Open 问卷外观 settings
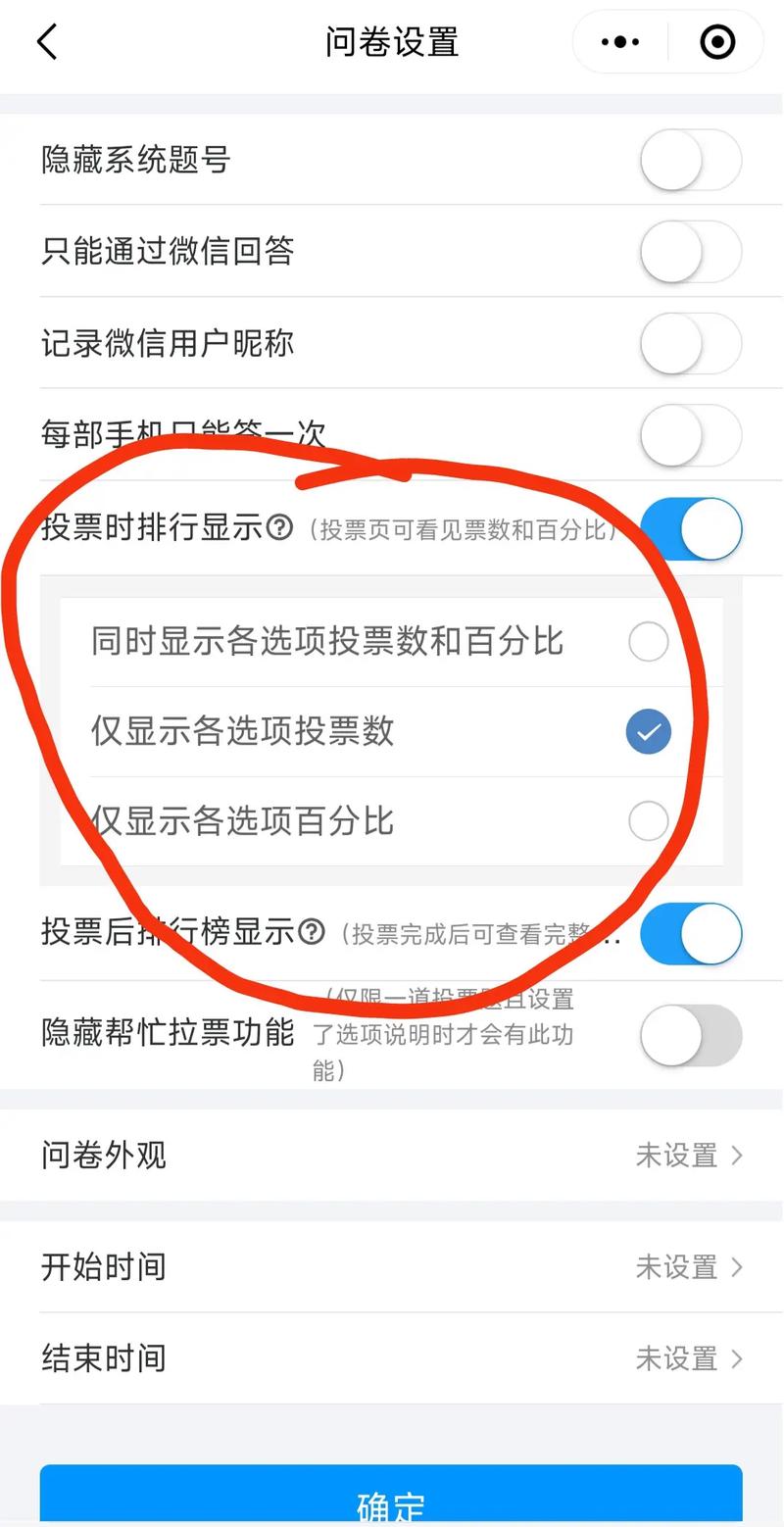The width and height of the screenshot is (784, 1527). click(392, 1155)
